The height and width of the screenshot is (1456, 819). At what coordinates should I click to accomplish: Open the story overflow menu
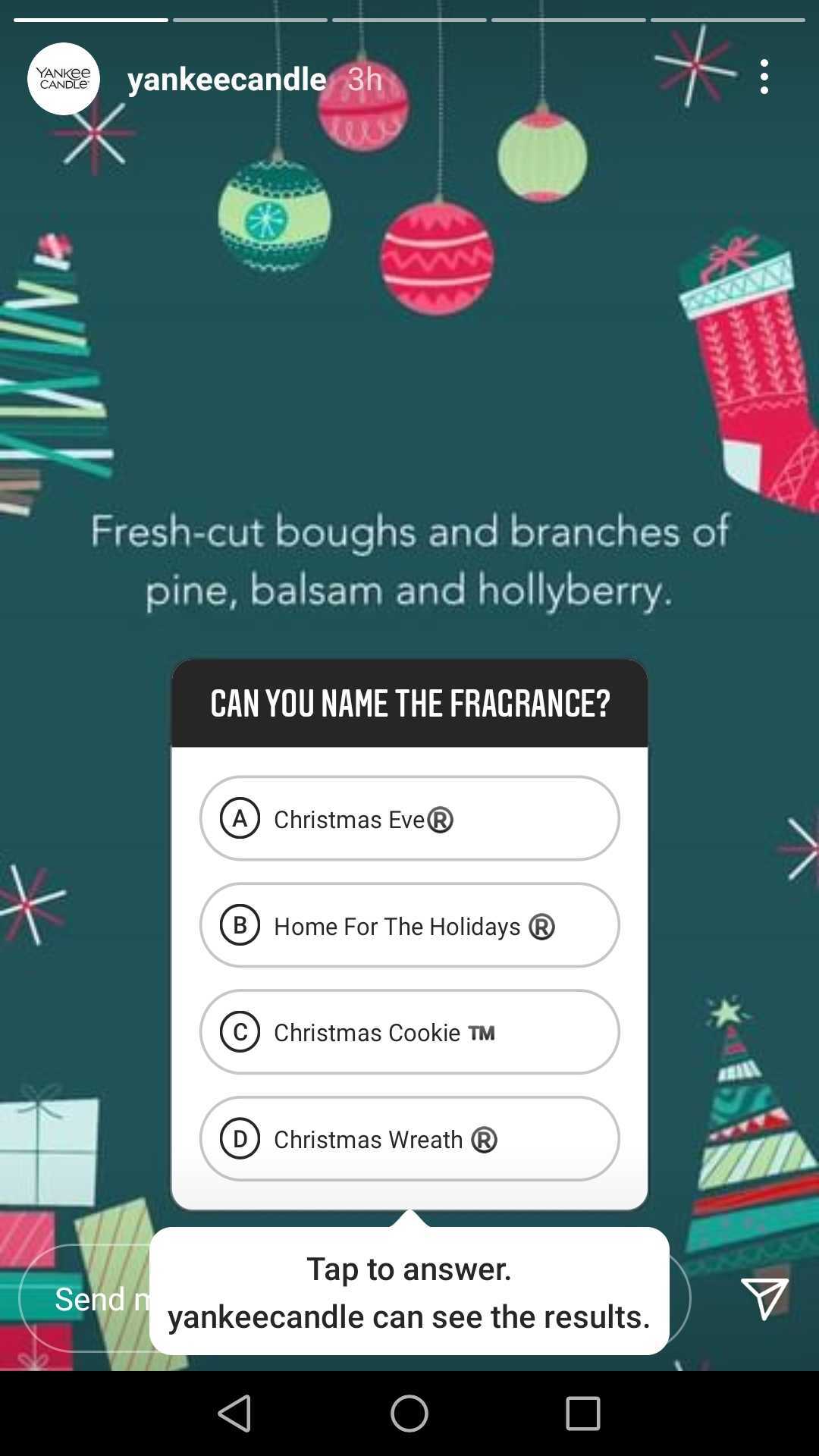tap(764, 77)
